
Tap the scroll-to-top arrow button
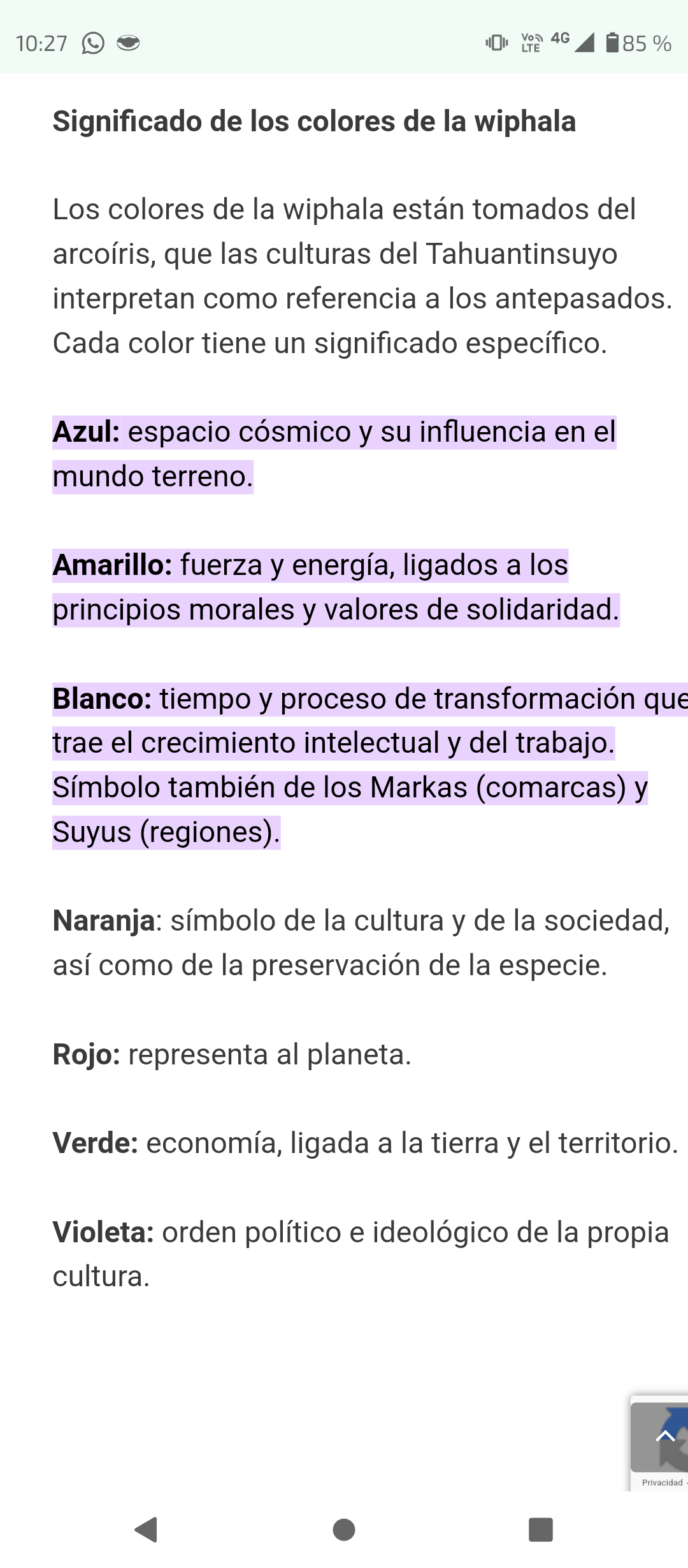[x=664, y=1435]
